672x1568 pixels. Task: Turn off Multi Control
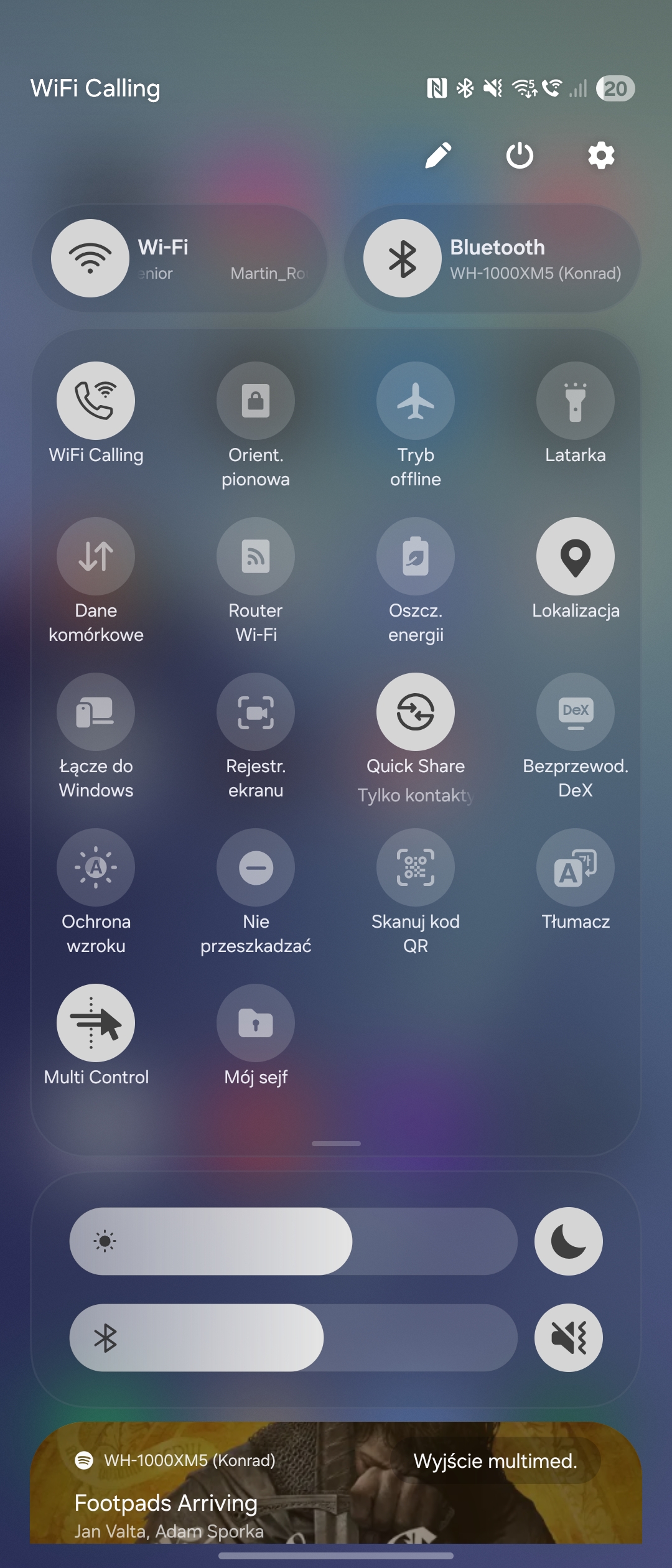point(96,1023)
